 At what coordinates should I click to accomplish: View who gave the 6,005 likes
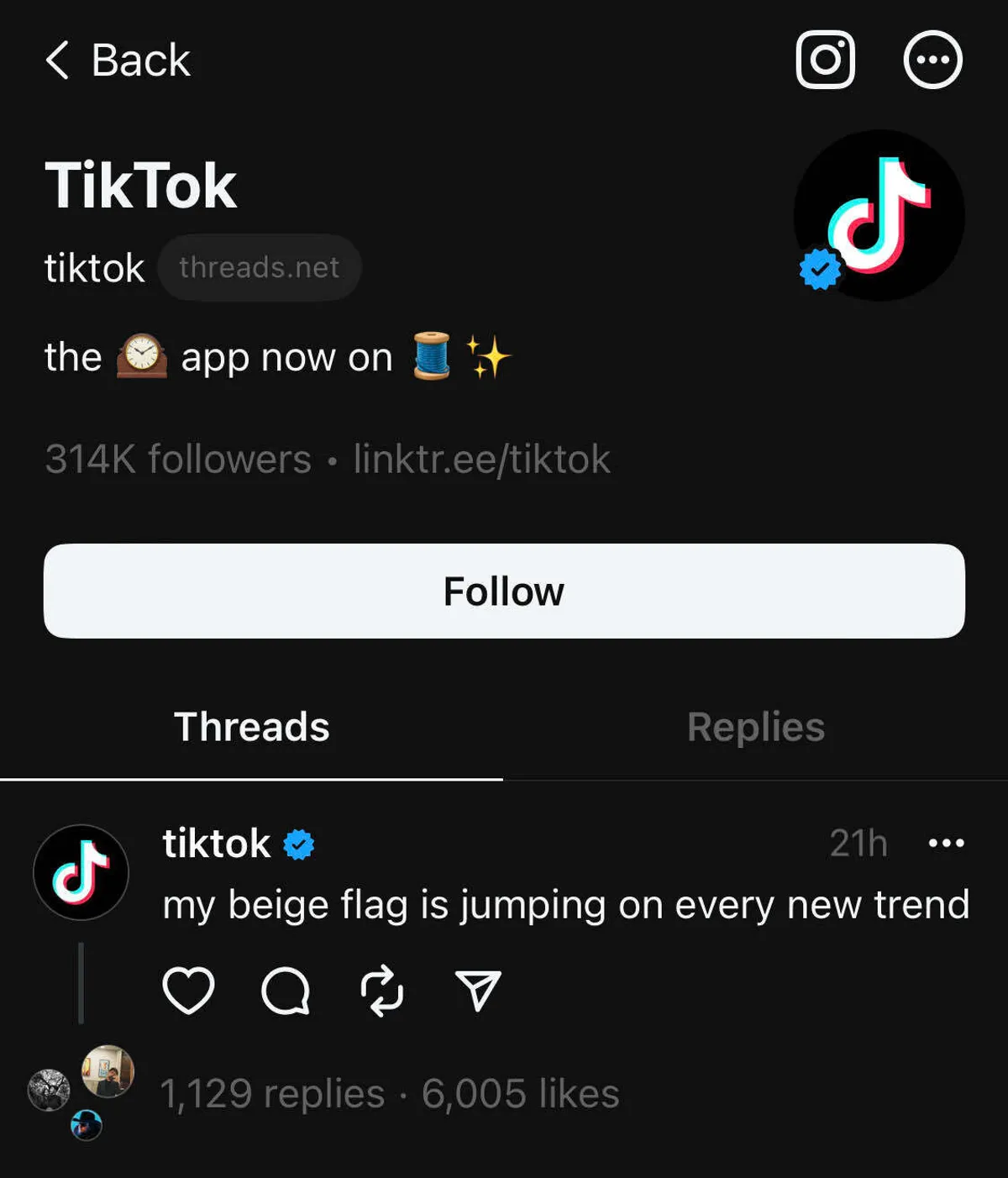click(521, 1094)
